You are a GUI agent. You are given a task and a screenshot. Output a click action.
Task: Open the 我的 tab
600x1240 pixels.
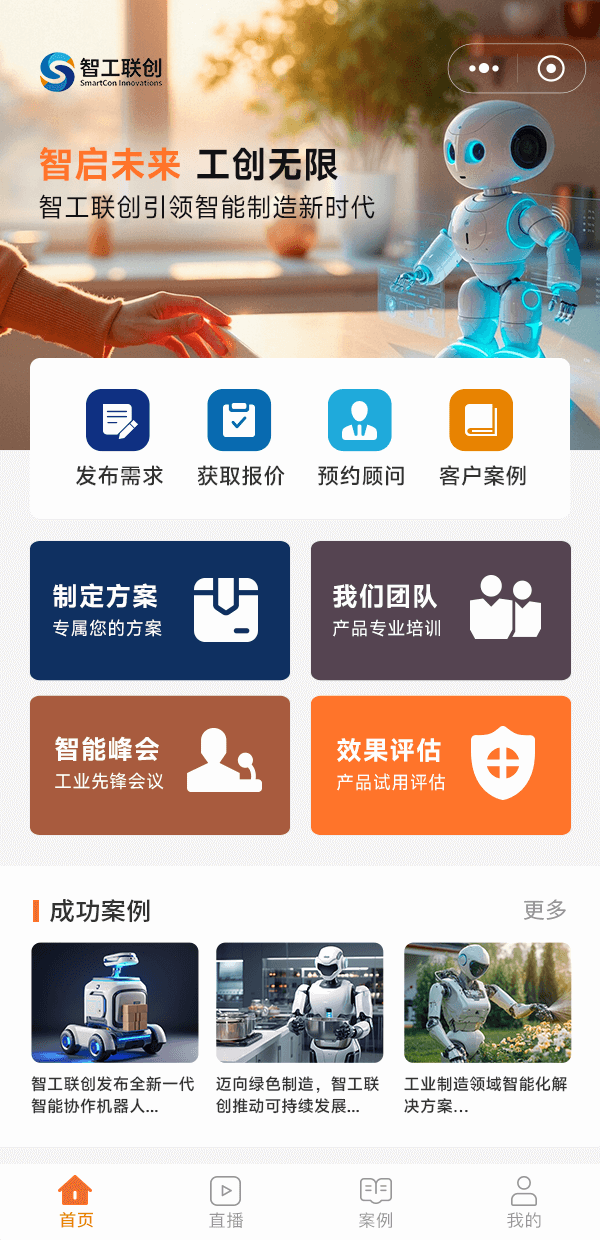pos(524,1202)
